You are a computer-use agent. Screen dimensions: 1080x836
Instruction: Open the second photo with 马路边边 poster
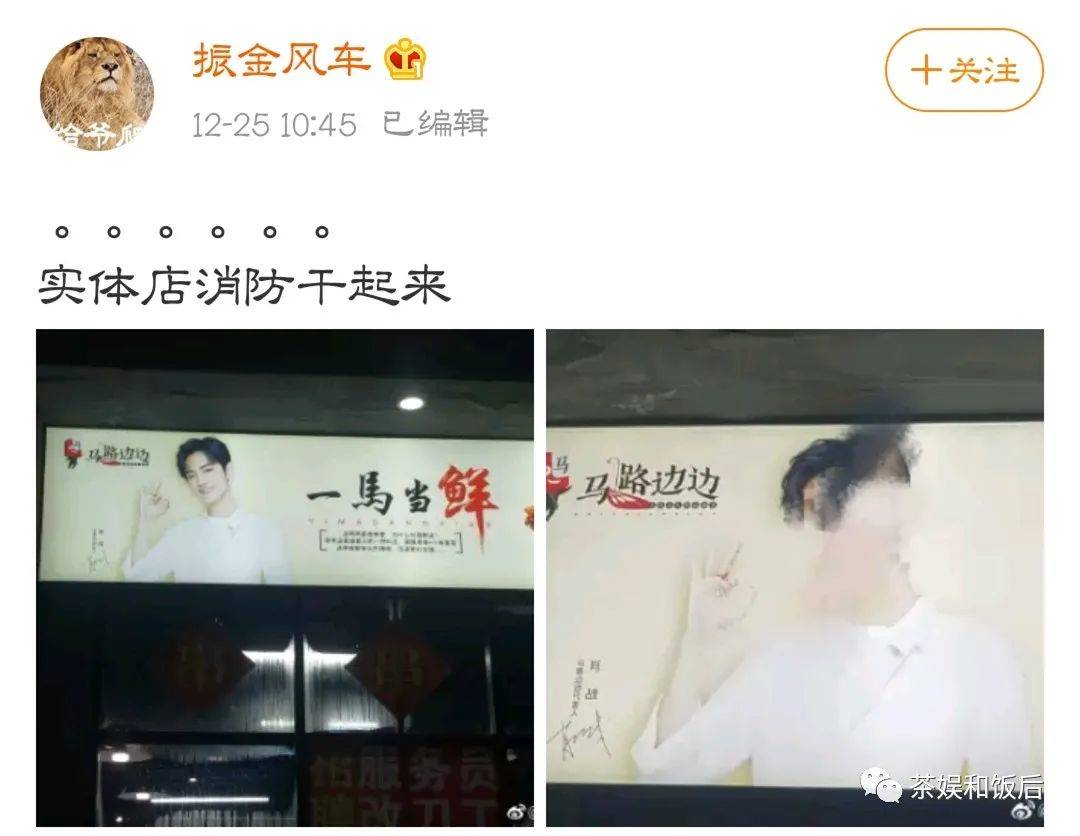[794, 577]
